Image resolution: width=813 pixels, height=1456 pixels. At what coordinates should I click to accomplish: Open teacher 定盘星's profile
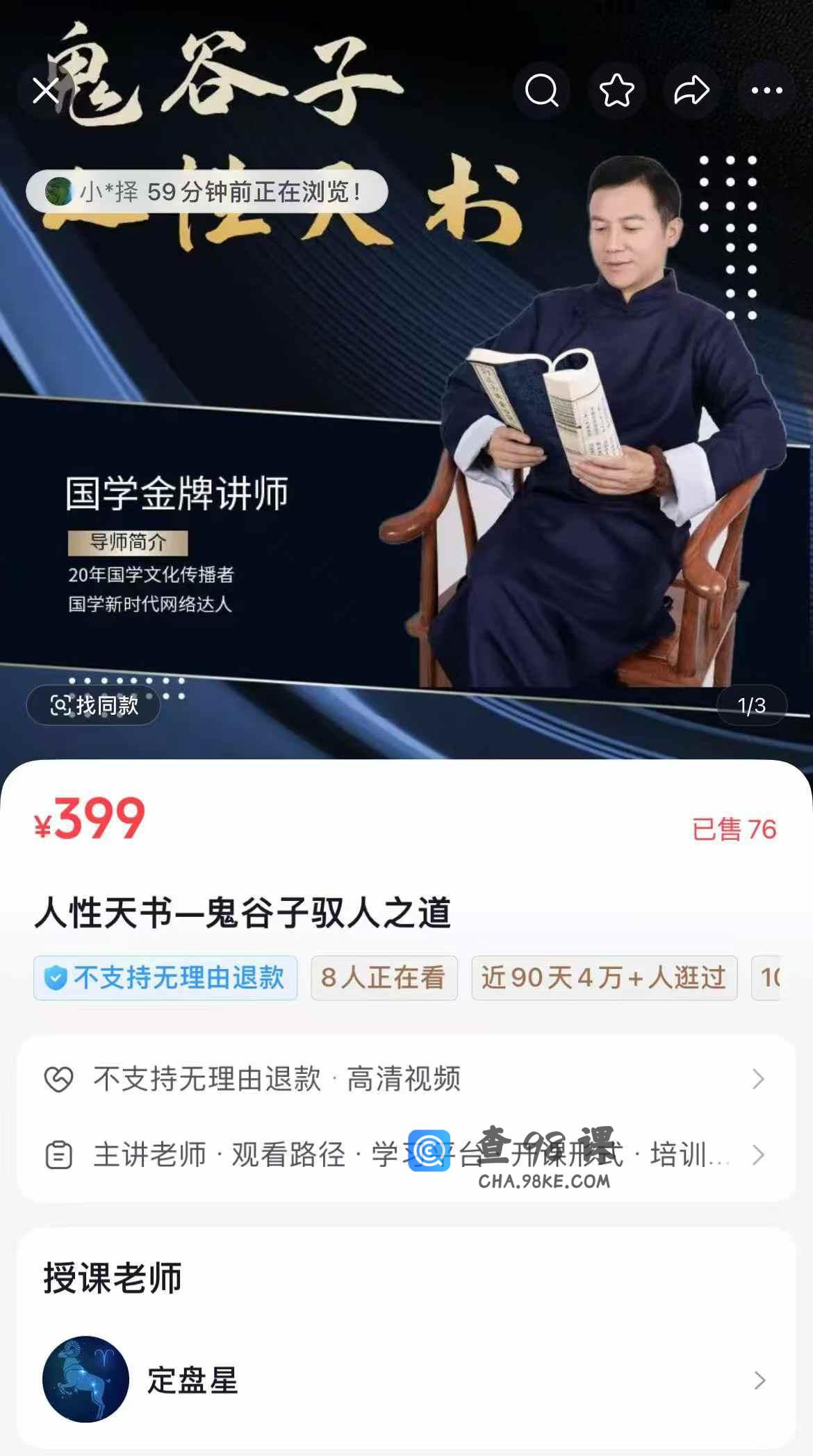[x=406, y=1380]
